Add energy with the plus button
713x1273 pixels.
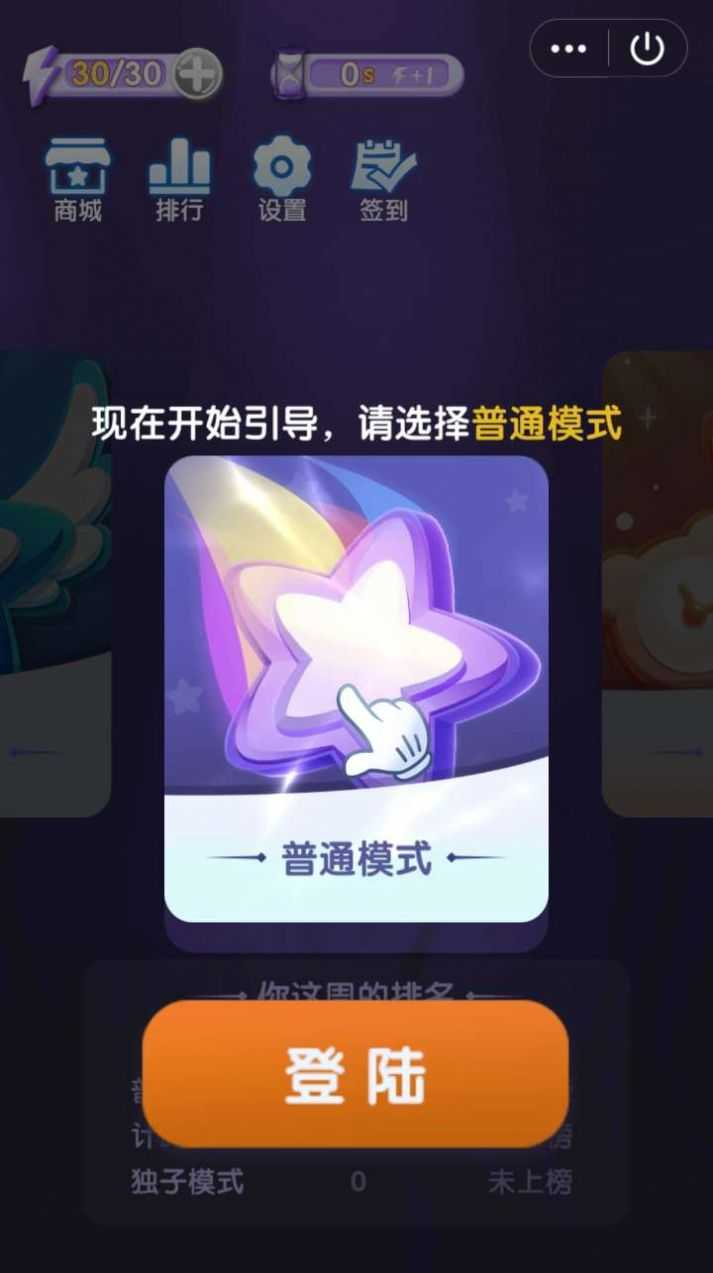[196, 74]
